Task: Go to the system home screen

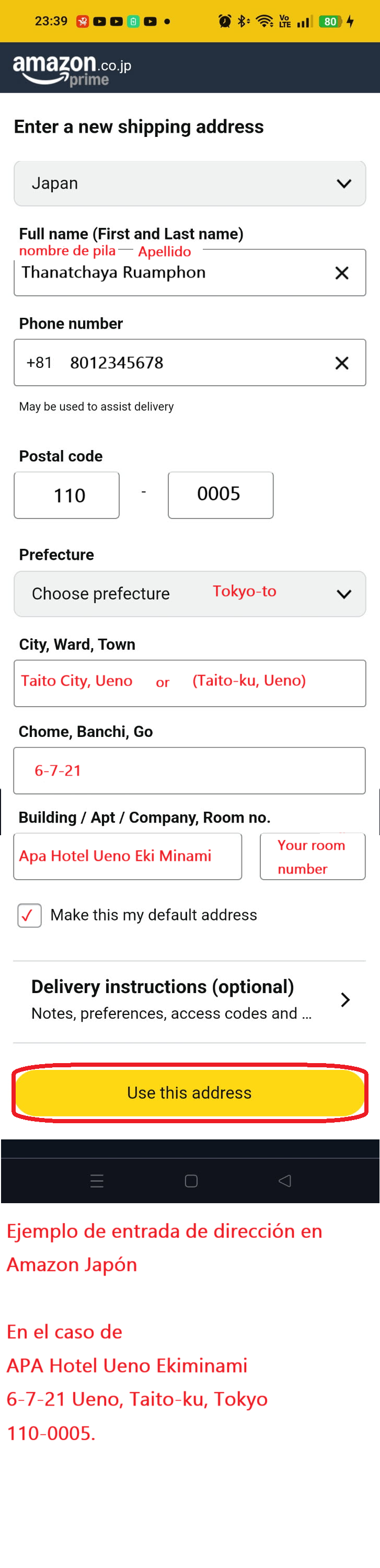Action: [191, 1181]
